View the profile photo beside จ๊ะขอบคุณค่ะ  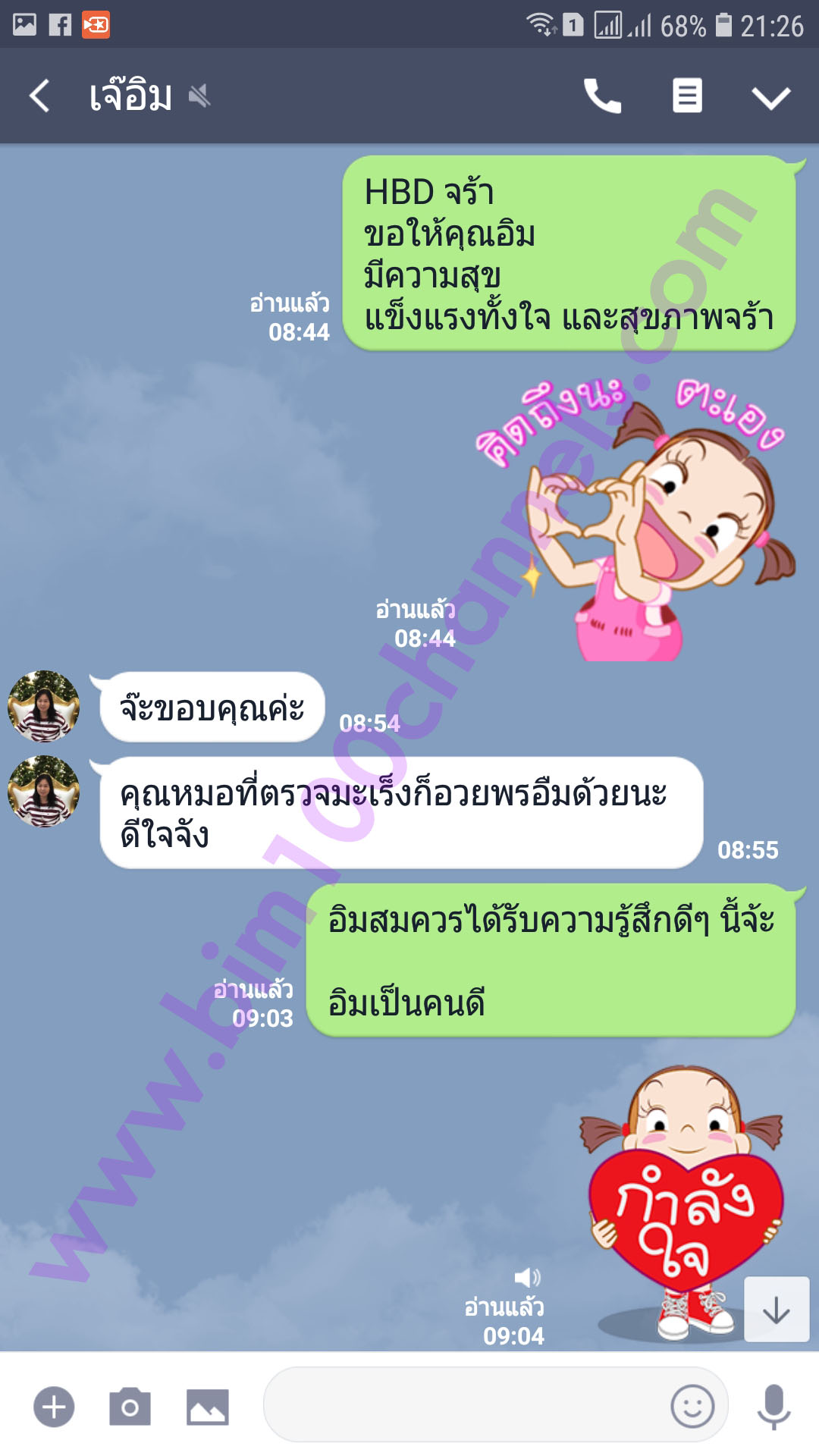pos(44,706)
